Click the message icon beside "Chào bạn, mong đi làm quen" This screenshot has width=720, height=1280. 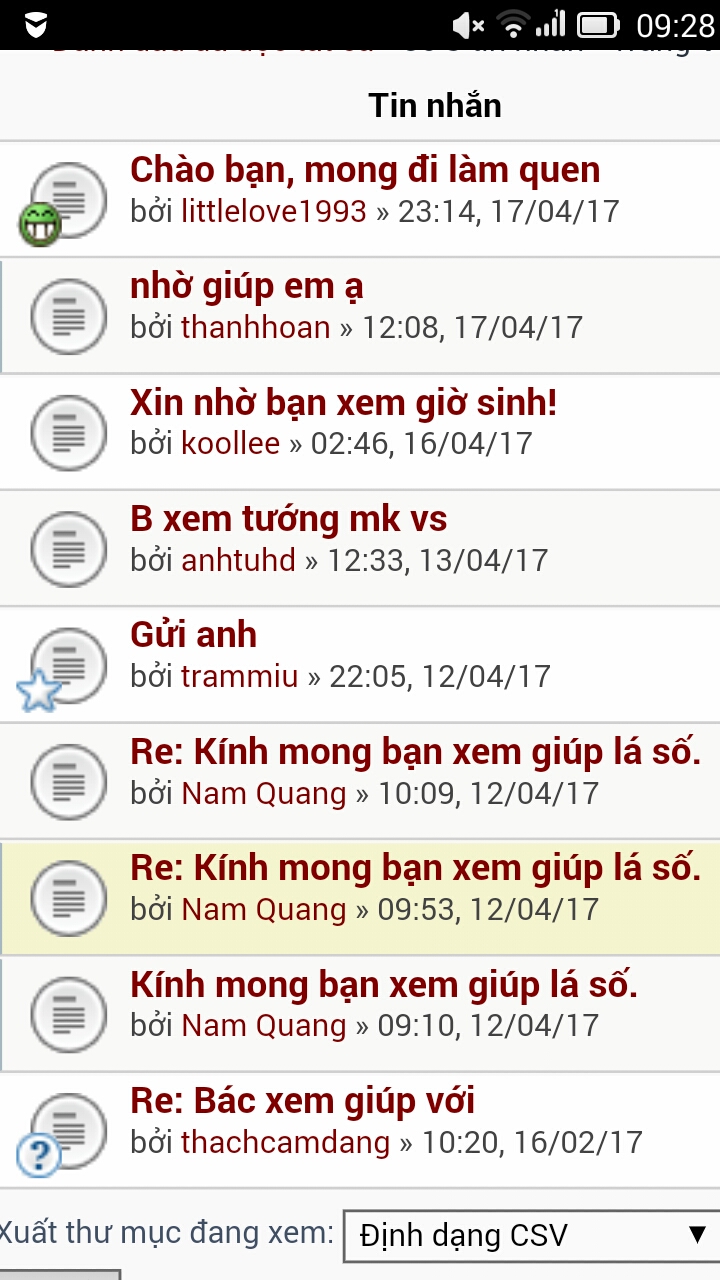67,197
